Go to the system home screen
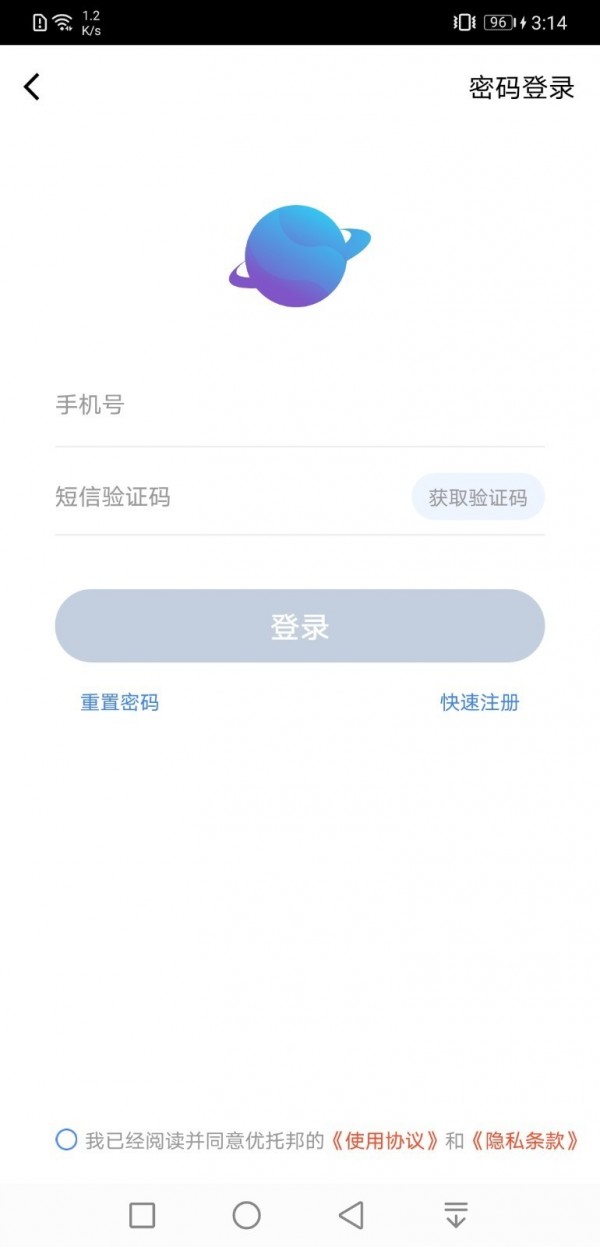 click(246, 1215)
